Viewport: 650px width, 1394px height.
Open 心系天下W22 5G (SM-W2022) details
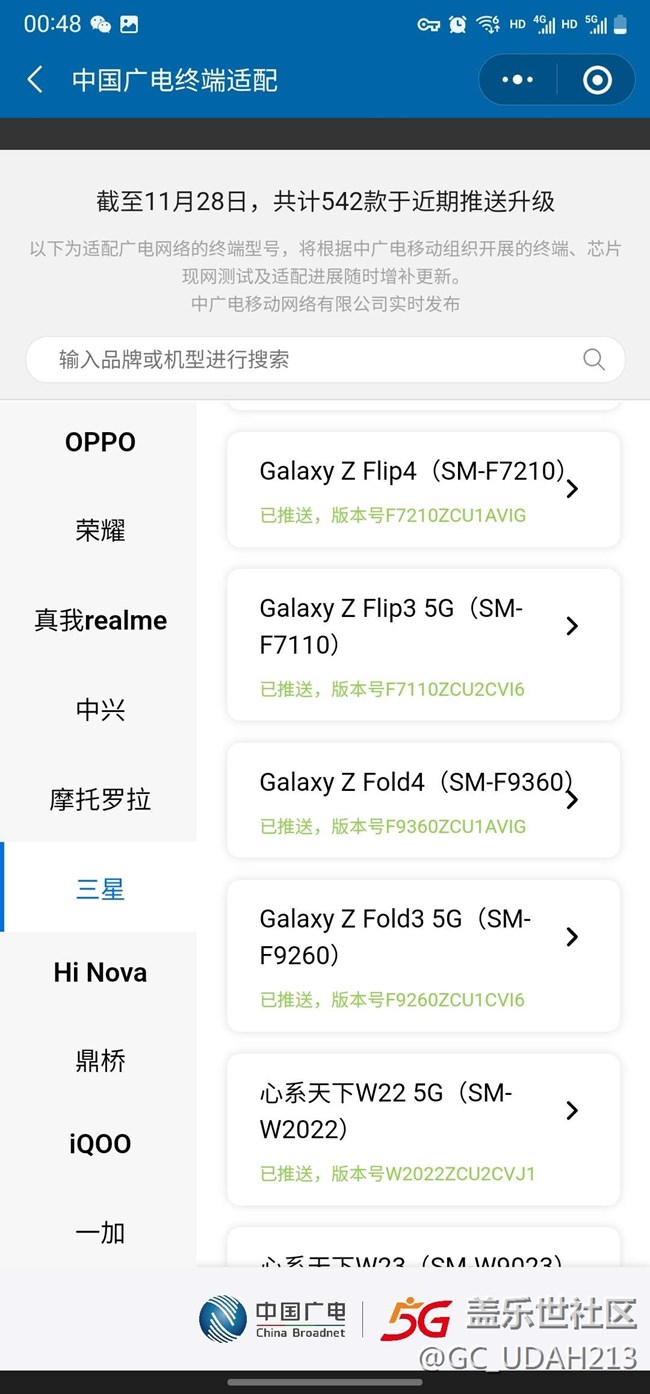(423, 1129)
